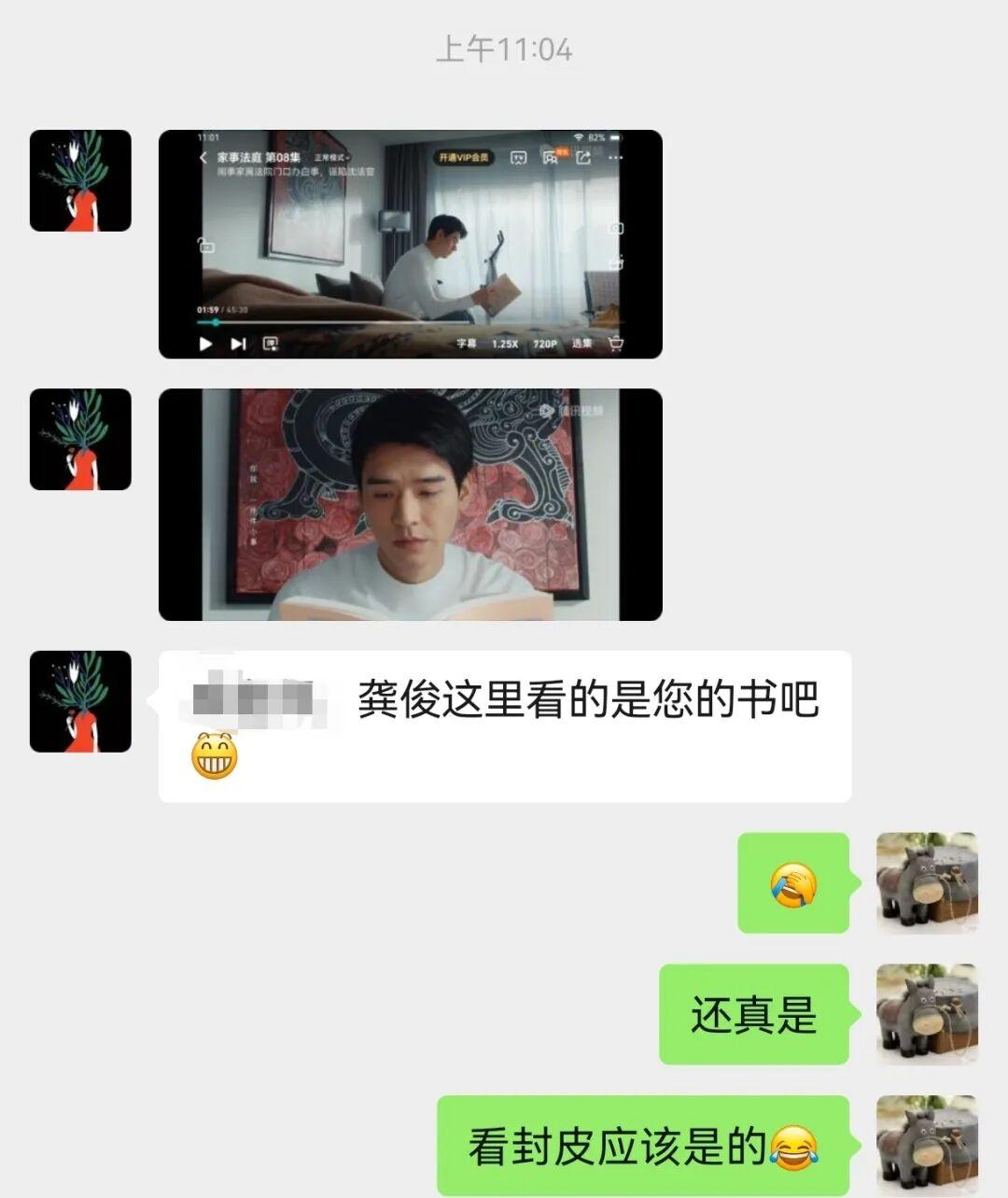Screen dimensions: 1008x1198
Task: Open sender's avatar beside the 龚俊 text message
Action: point(80,701)
